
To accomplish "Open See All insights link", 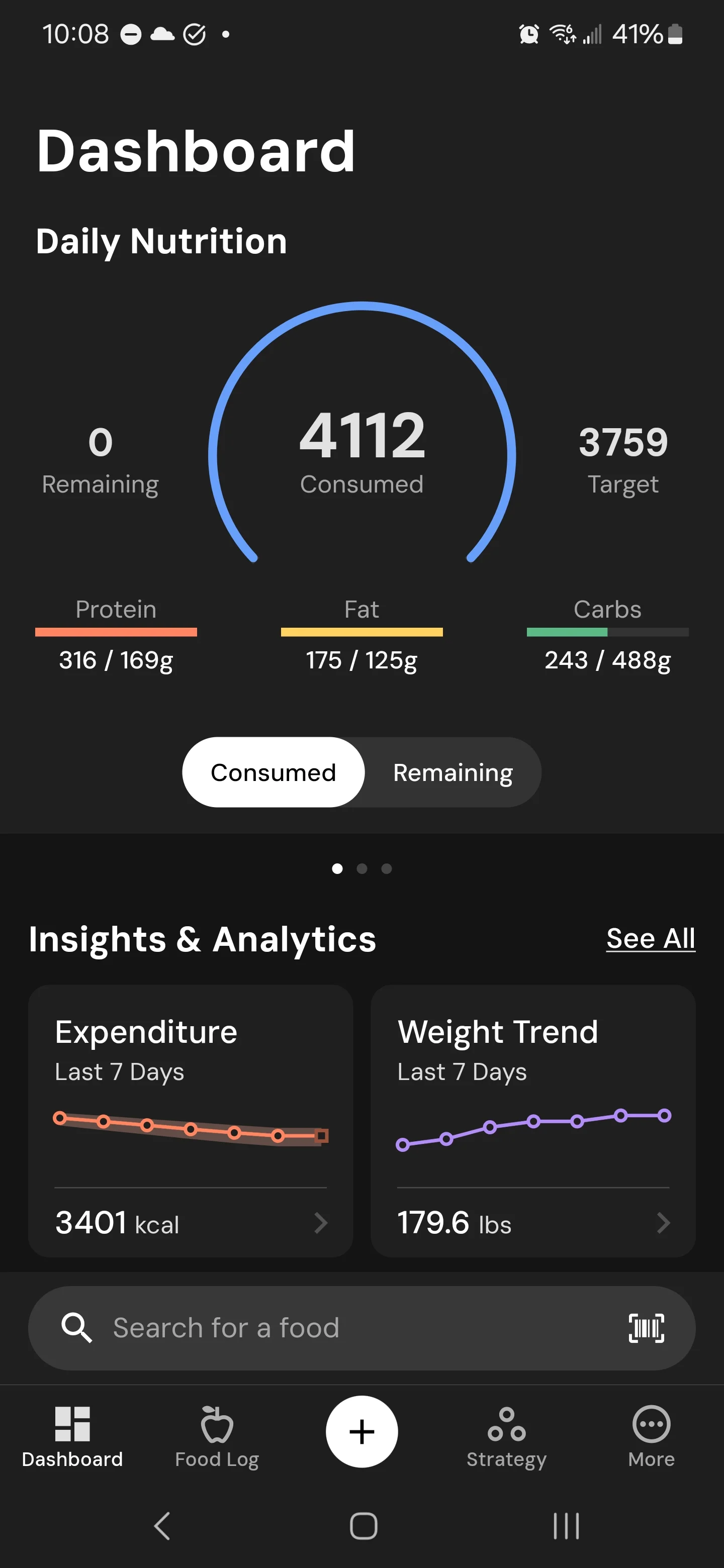I will pos(650,938).
